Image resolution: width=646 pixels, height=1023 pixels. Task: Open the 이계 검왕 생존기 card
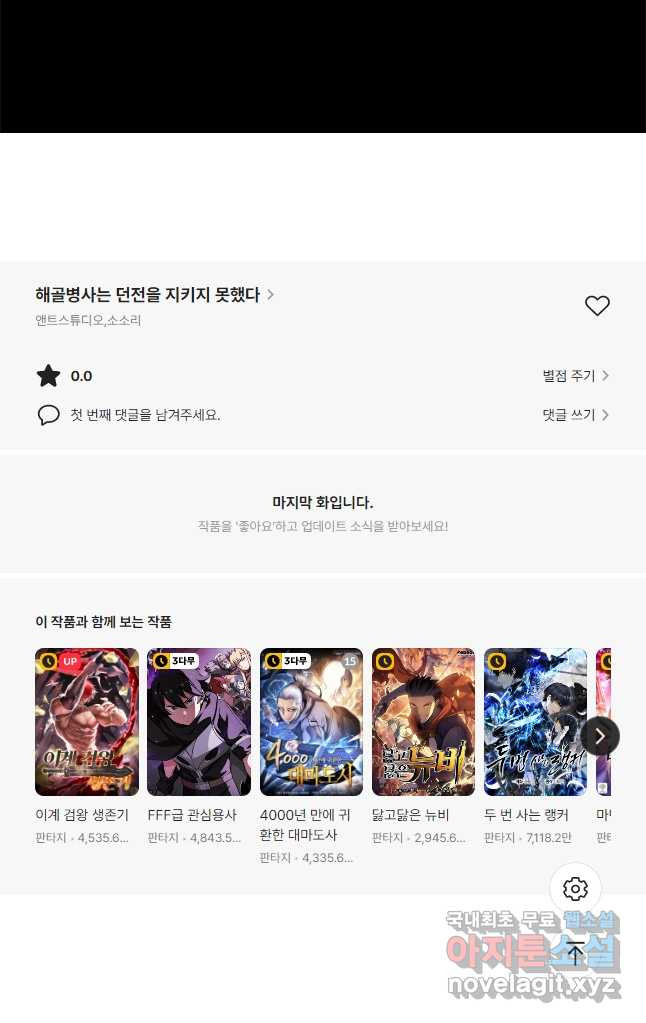tap(87, 722)
